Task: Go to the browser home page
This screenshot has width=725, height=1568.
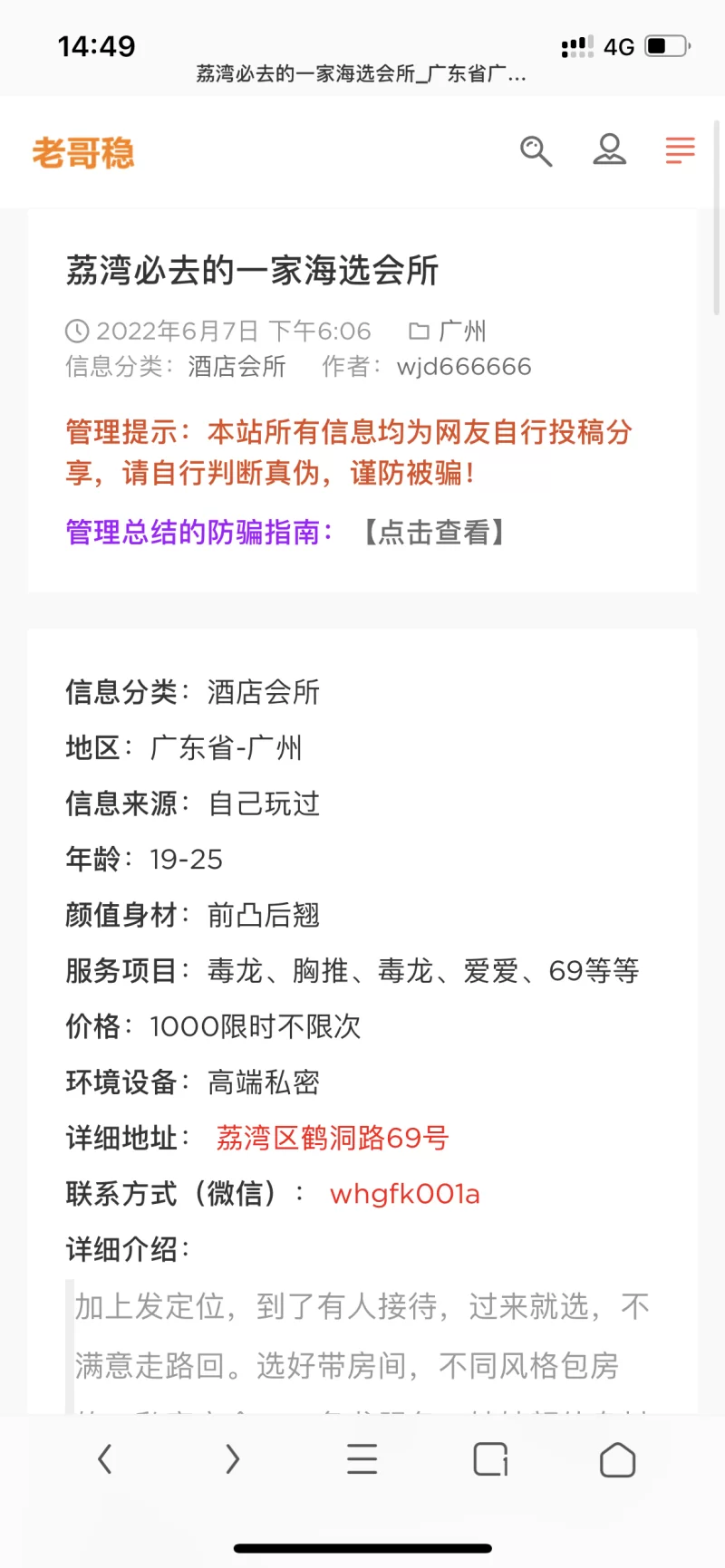Action: pyautogui.click(x=617, y=1458)
